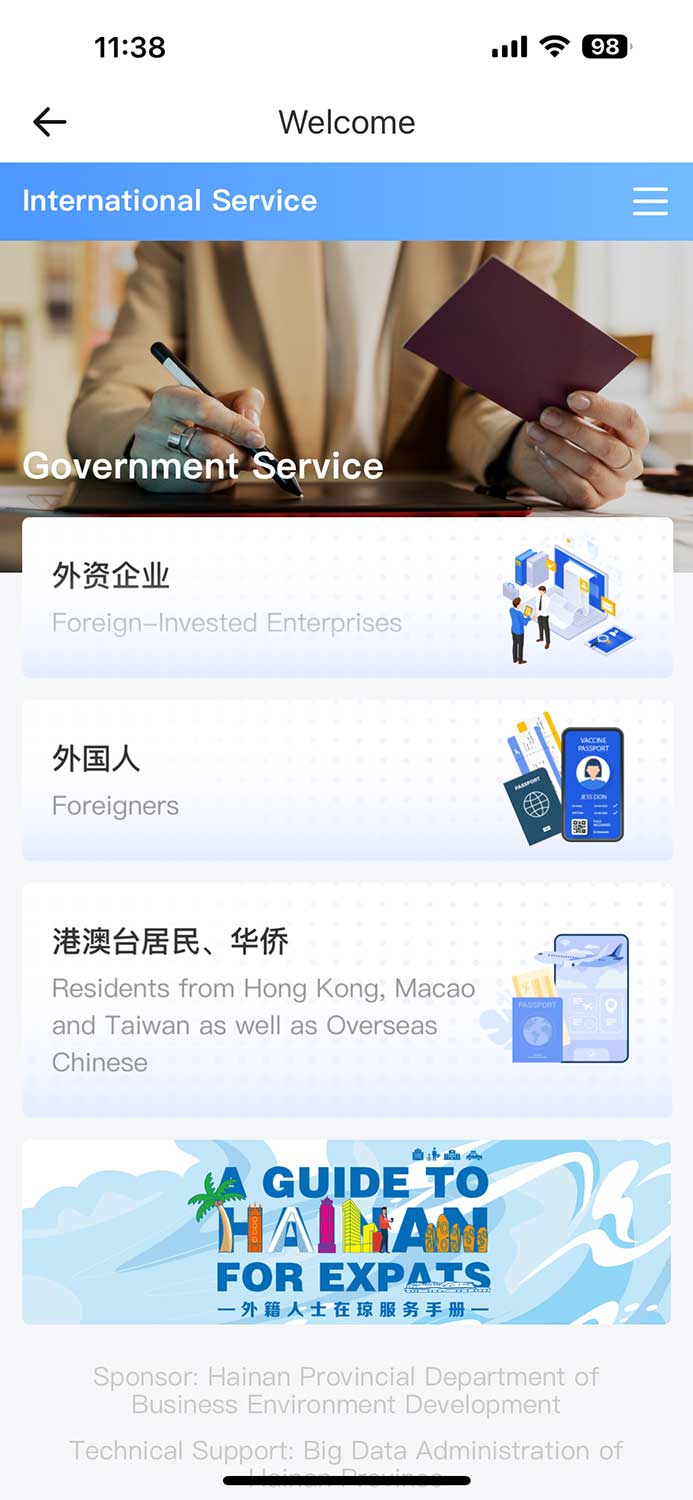
Task: Open the International Service hamburger menu
Action: 650,201
